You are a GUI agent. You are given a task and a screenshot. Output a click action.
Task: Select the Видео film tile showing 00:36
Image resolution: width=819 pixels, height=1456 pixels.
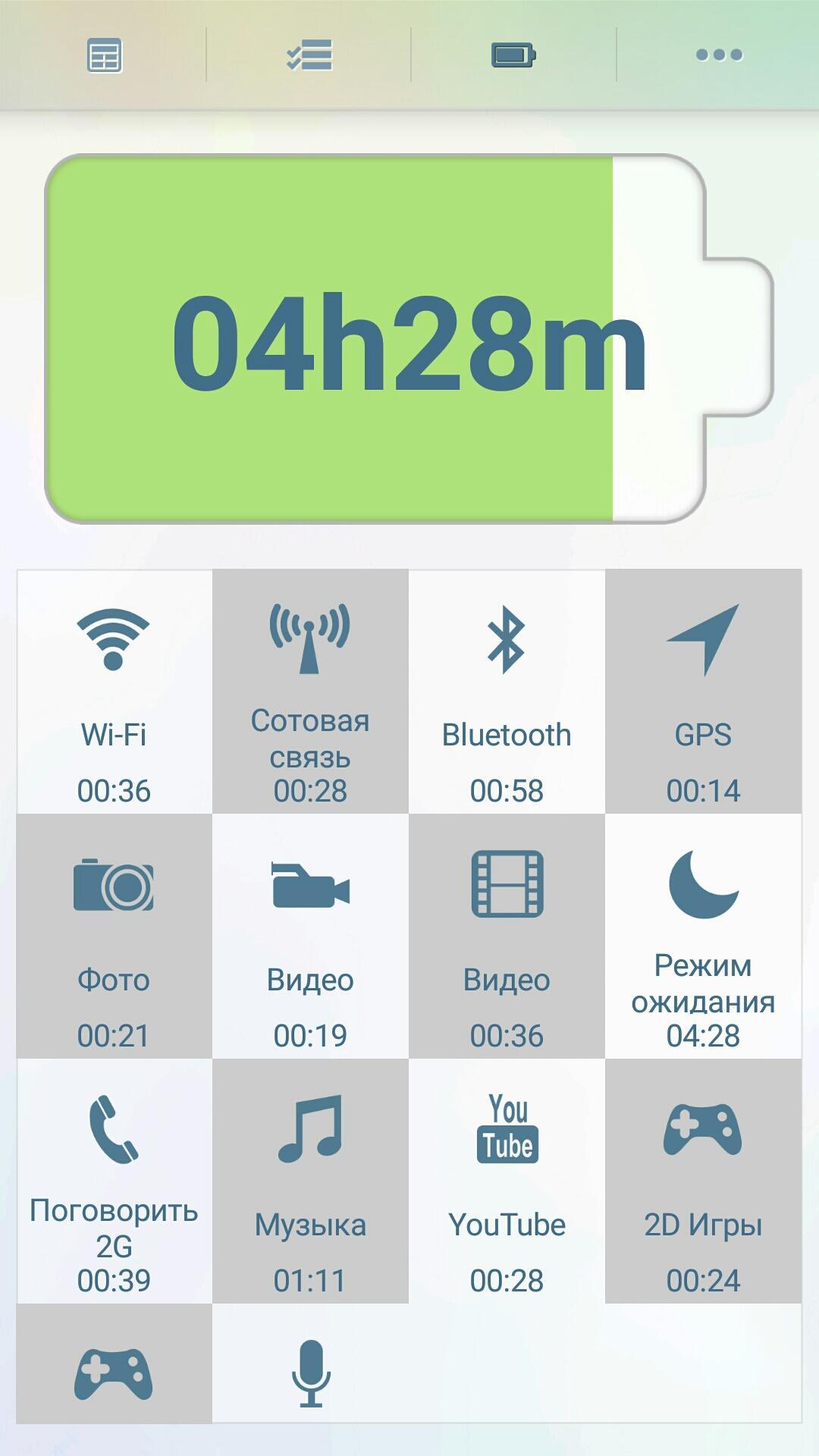507,936
